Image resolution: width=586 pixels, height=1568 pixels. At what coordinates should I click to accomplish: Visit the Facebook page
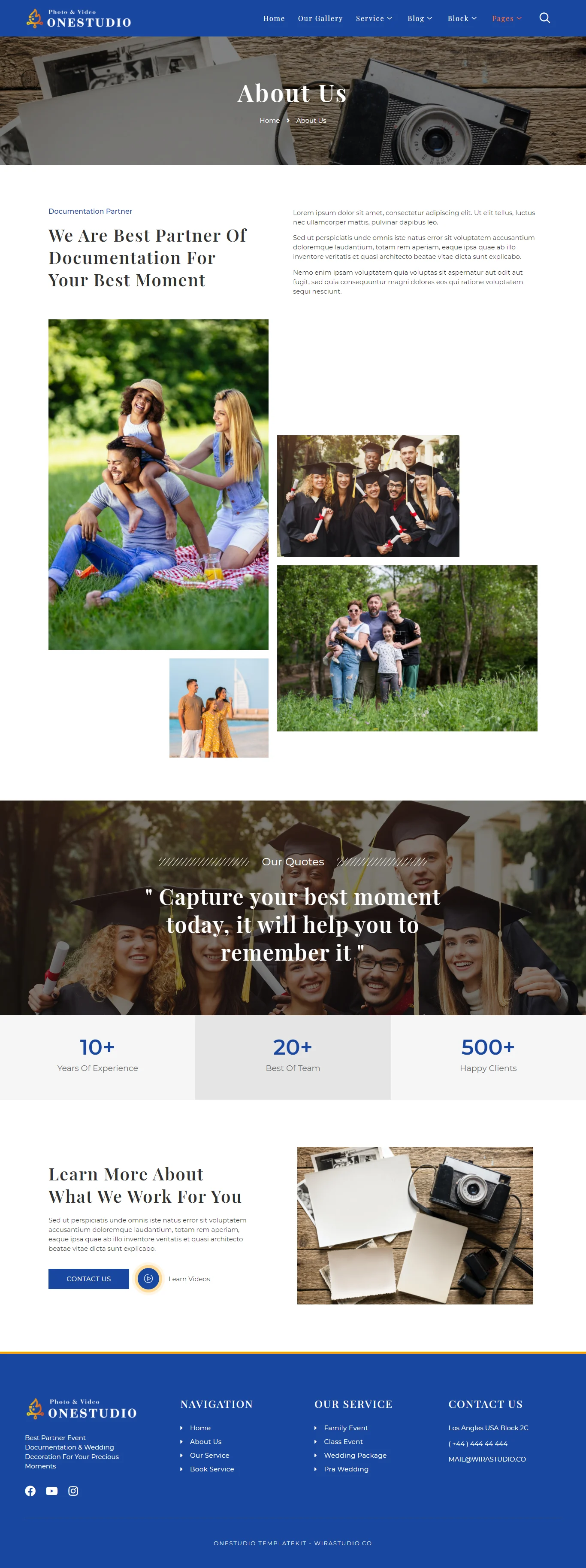(30, 1491)
